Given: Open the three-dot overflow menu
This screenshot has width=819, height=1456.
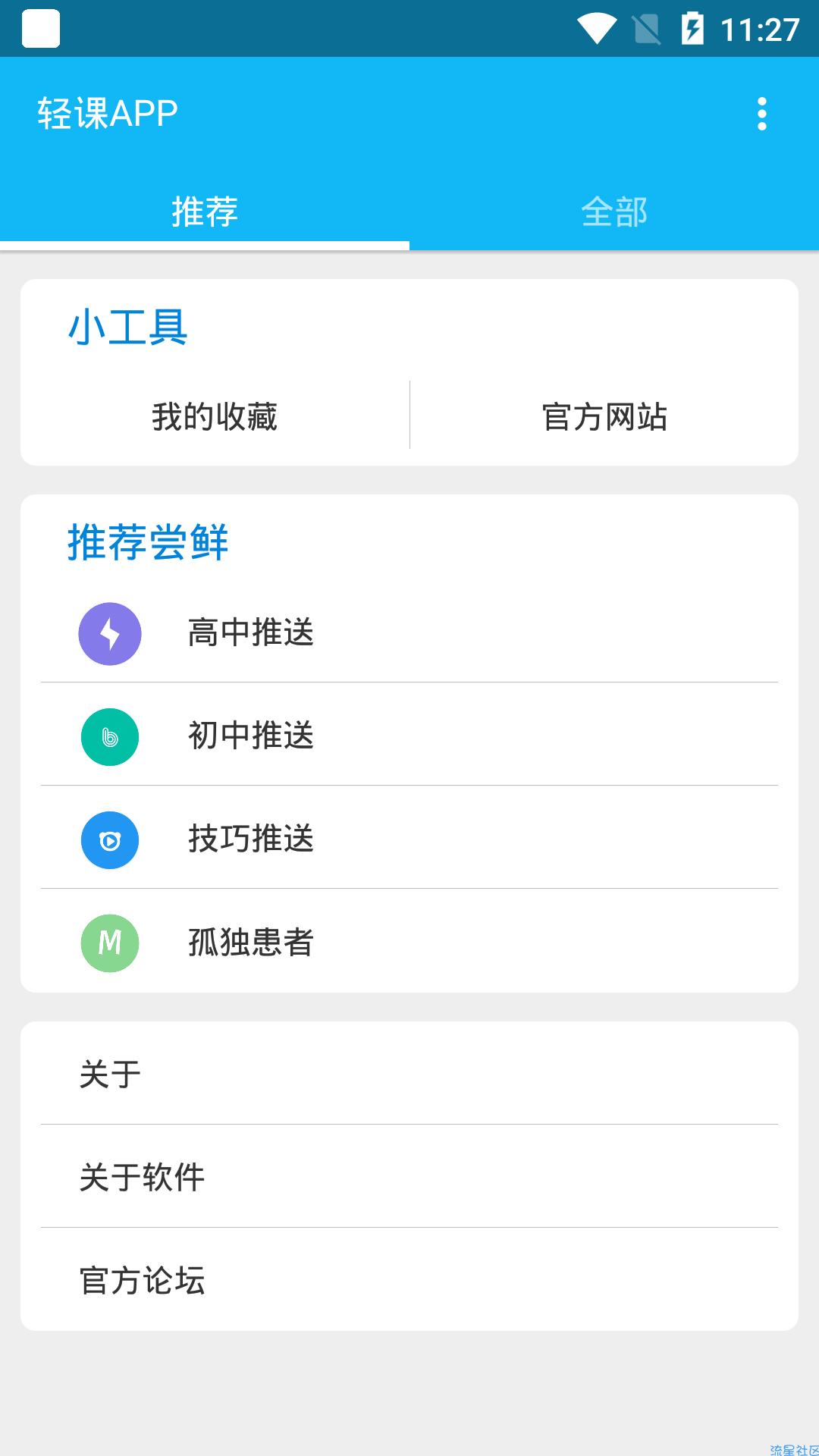Looking at the screenshot, I should pyautogui.click(x=761, y=114).
